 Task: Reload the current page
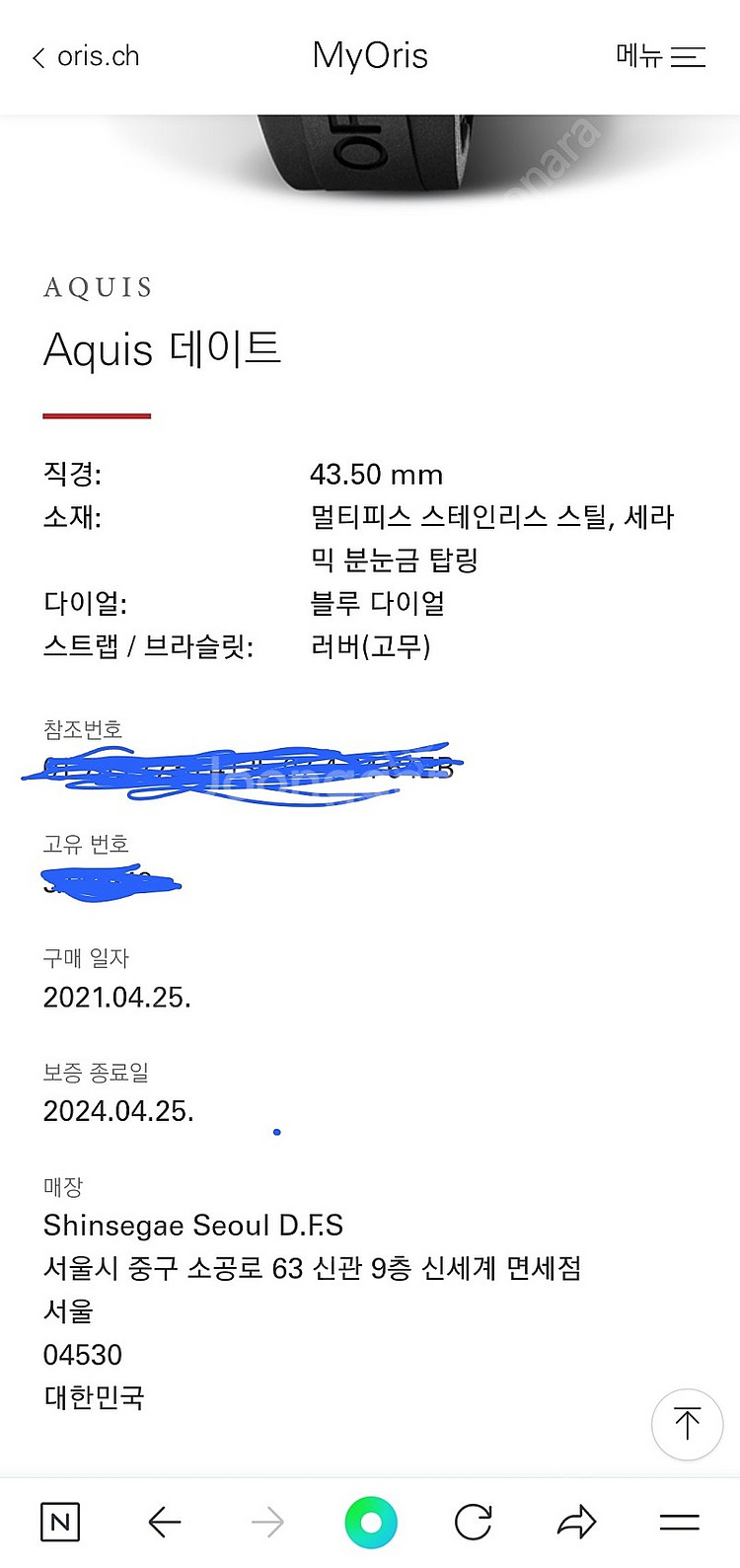(x=474, y=1523)
